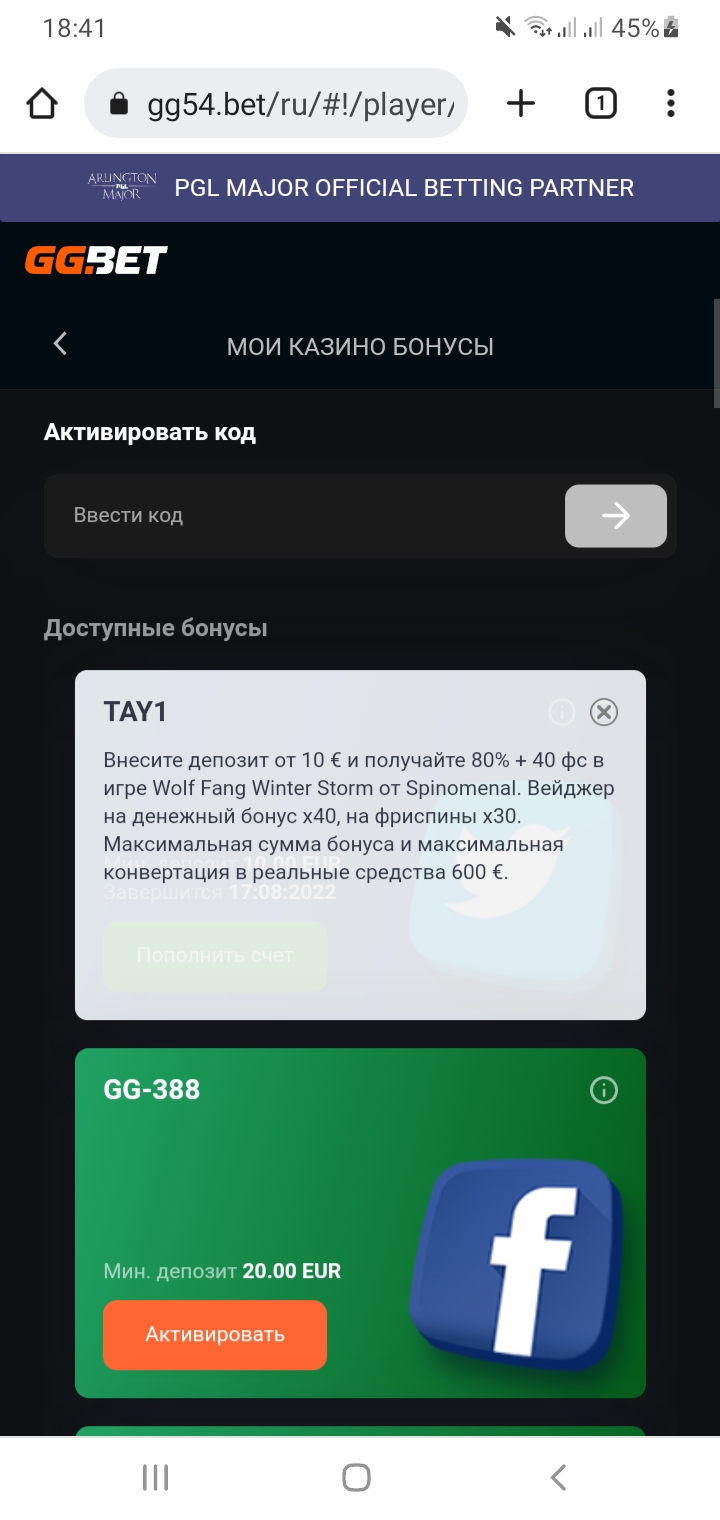
Task: Submit the bonus code with arrow button
Action: click(x=615, y=516)
